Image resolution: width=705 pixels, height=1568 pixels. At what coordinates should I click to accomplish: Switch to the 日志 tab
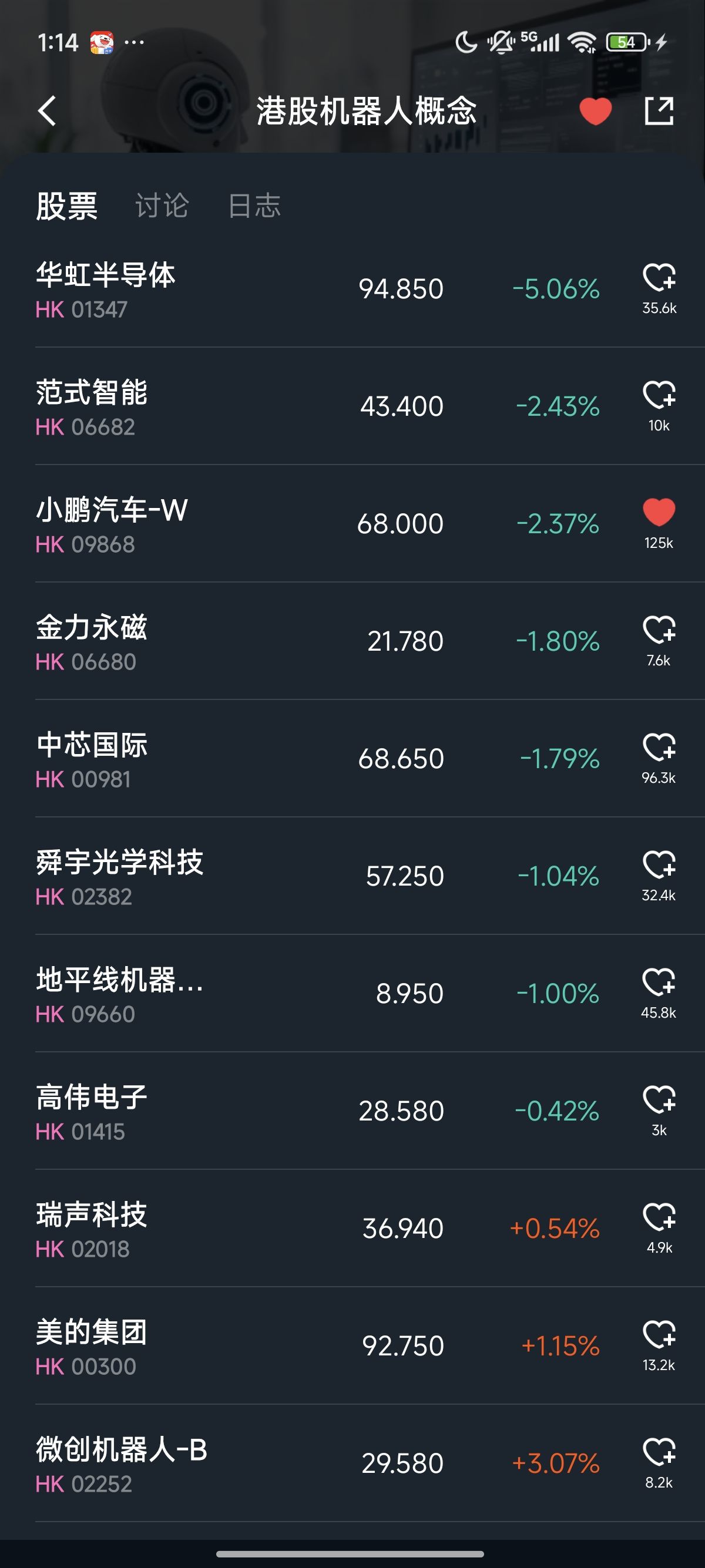coord(254,206)
